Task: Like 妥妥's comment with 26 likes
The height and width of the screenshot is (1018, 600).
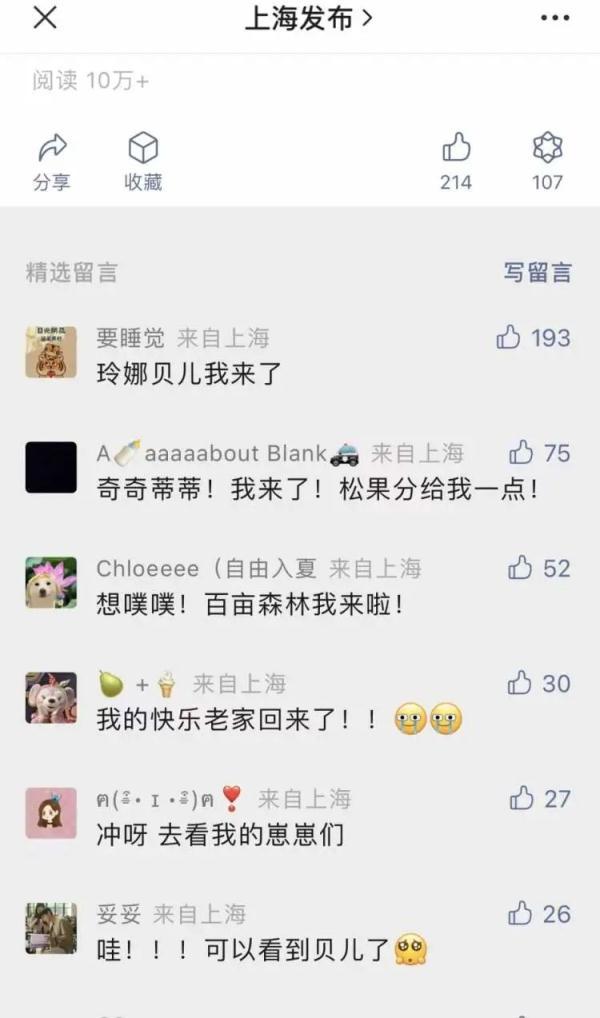Action: 539,913
